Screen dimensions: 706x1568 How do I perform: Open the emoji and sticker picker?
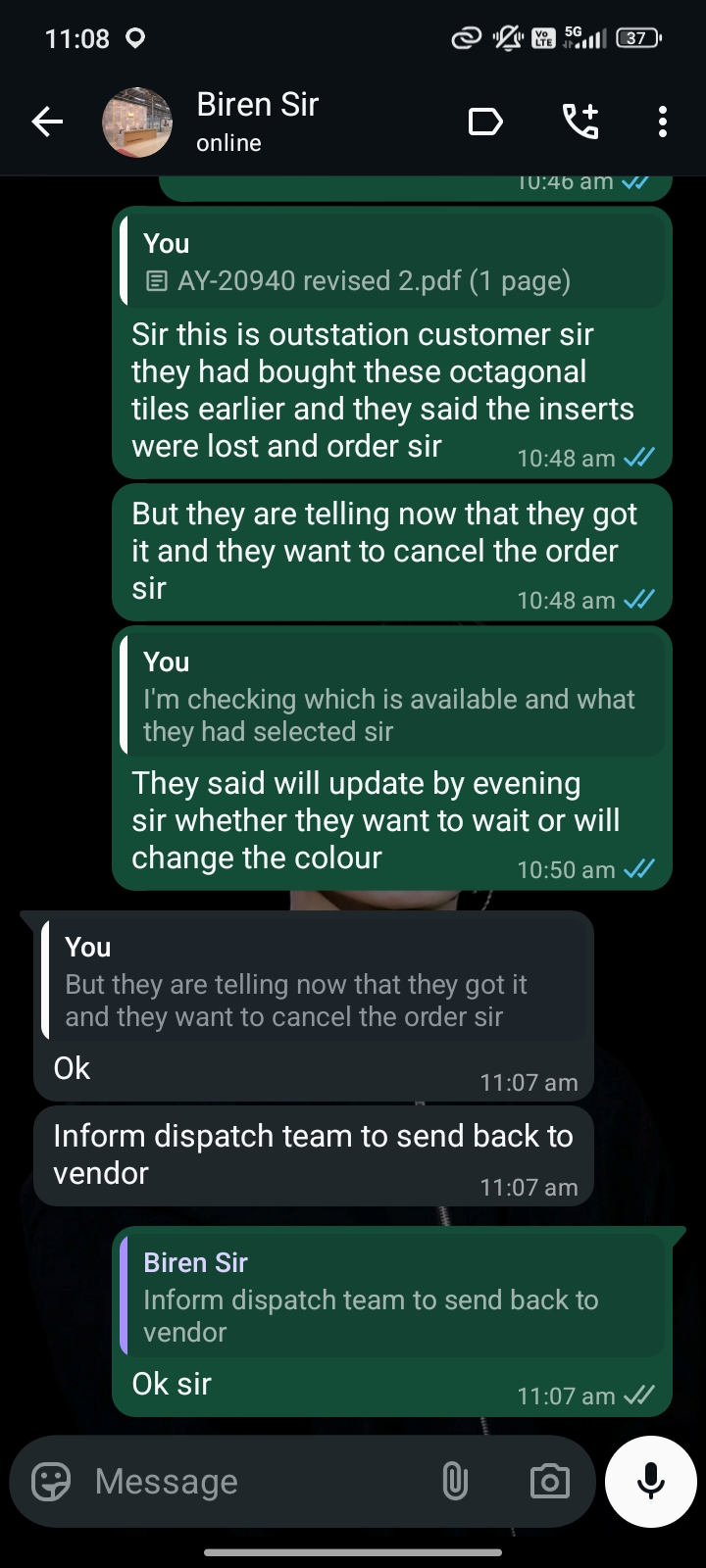pos(51,1482)
